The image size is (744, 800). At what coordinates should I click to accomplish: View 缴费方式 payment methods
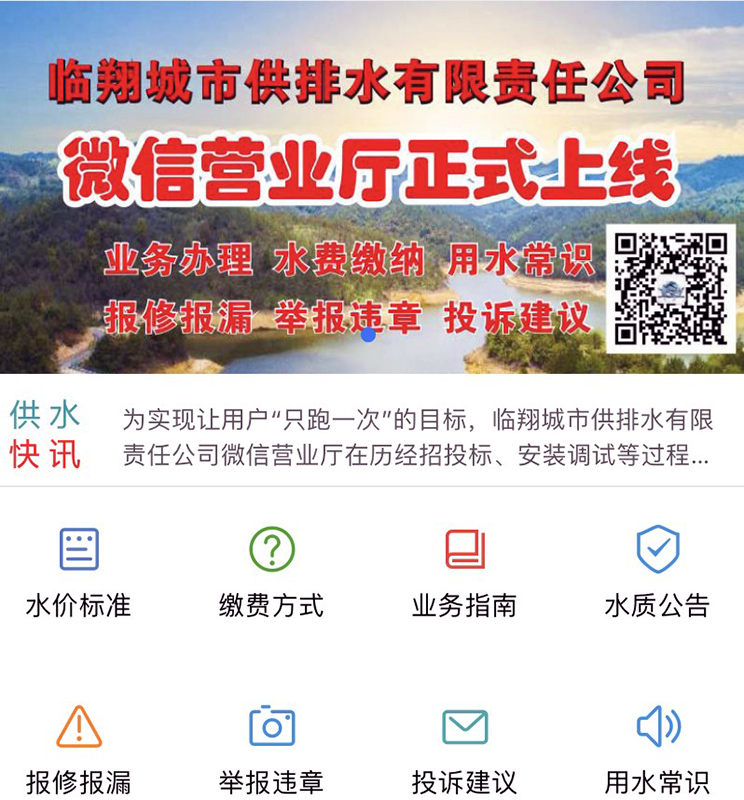271,571
